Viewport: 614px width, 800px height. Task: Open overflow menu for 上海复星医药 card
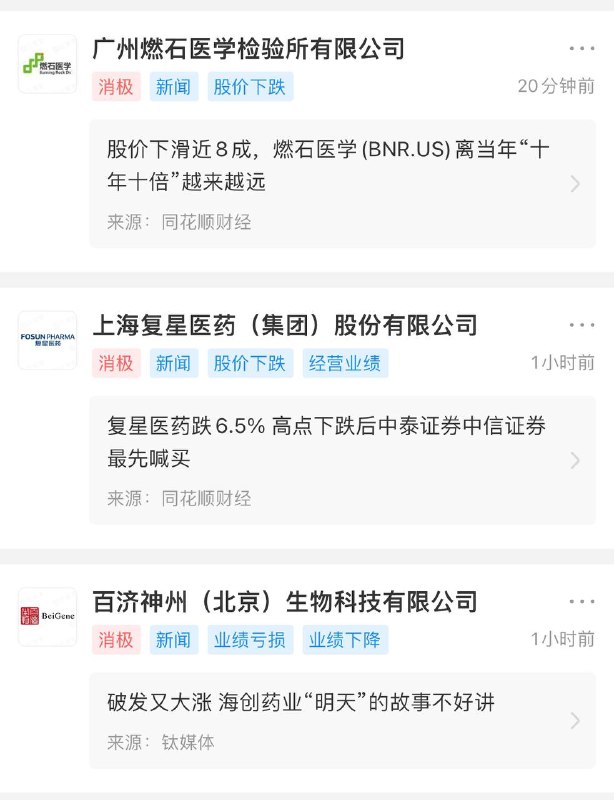pyautogui.click(x=581, y=325)
